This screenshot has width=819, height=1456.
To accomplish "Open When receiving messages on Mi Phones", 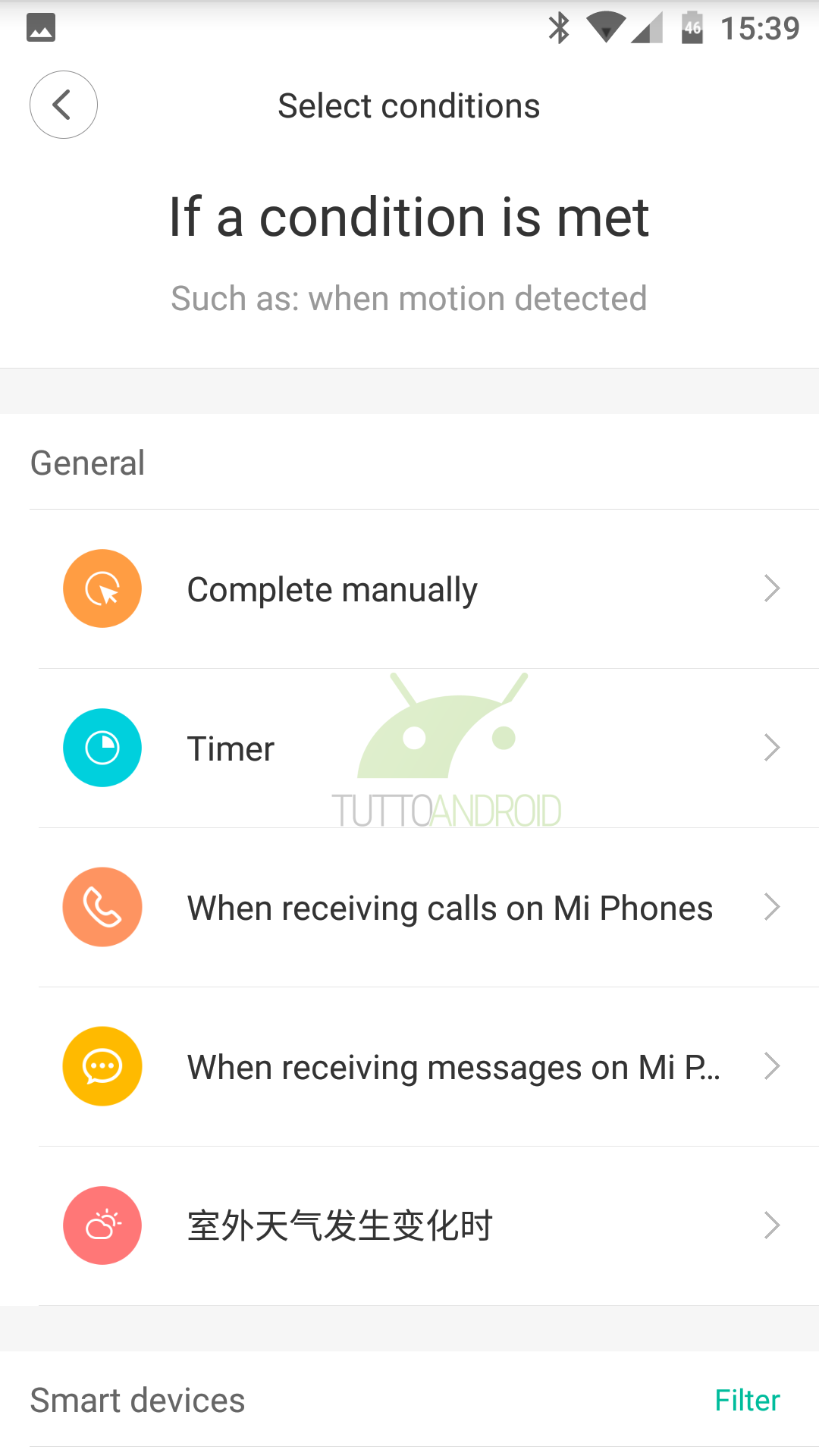I will pyautogui.click(x=409, y=1067).
